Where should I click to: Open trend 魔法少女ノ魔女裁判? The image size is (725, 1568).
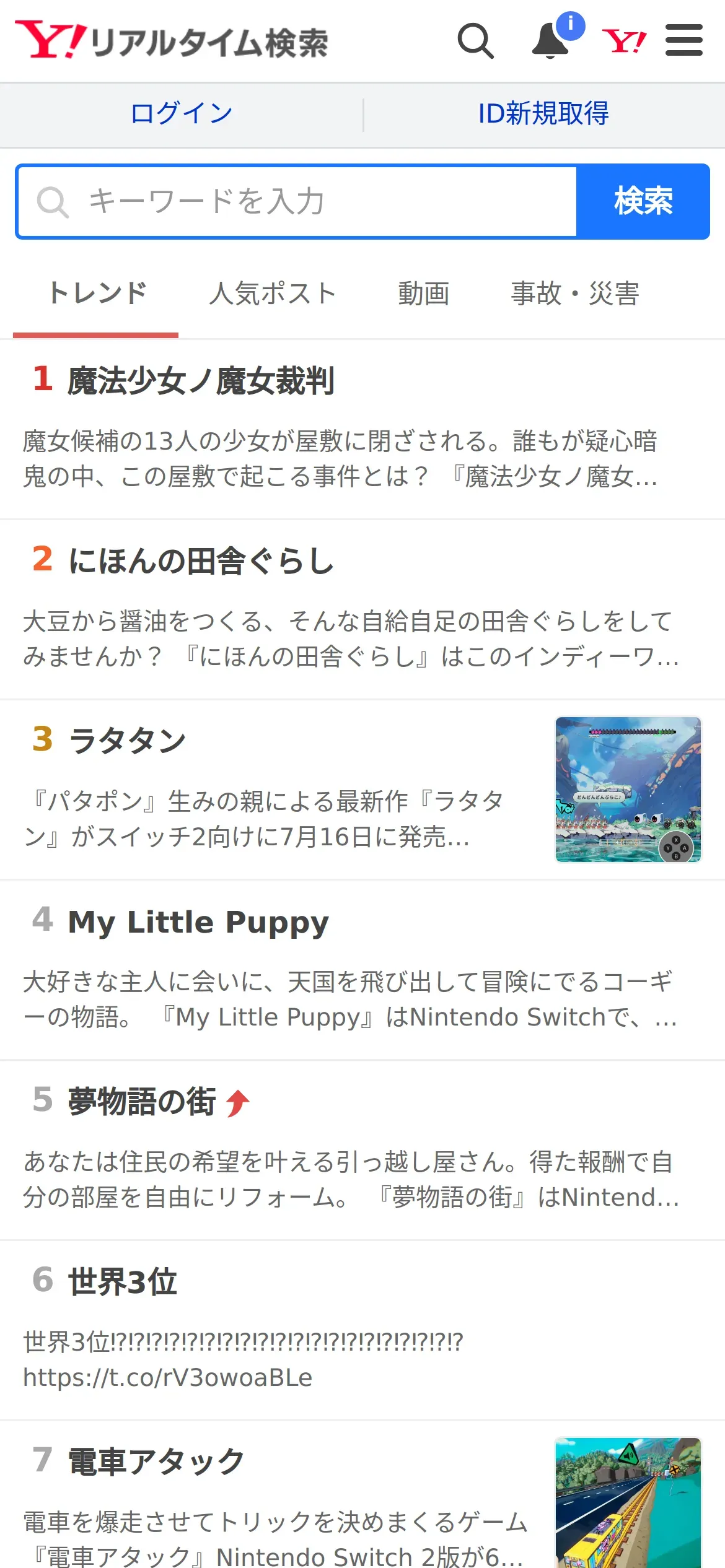click(201, 380)
